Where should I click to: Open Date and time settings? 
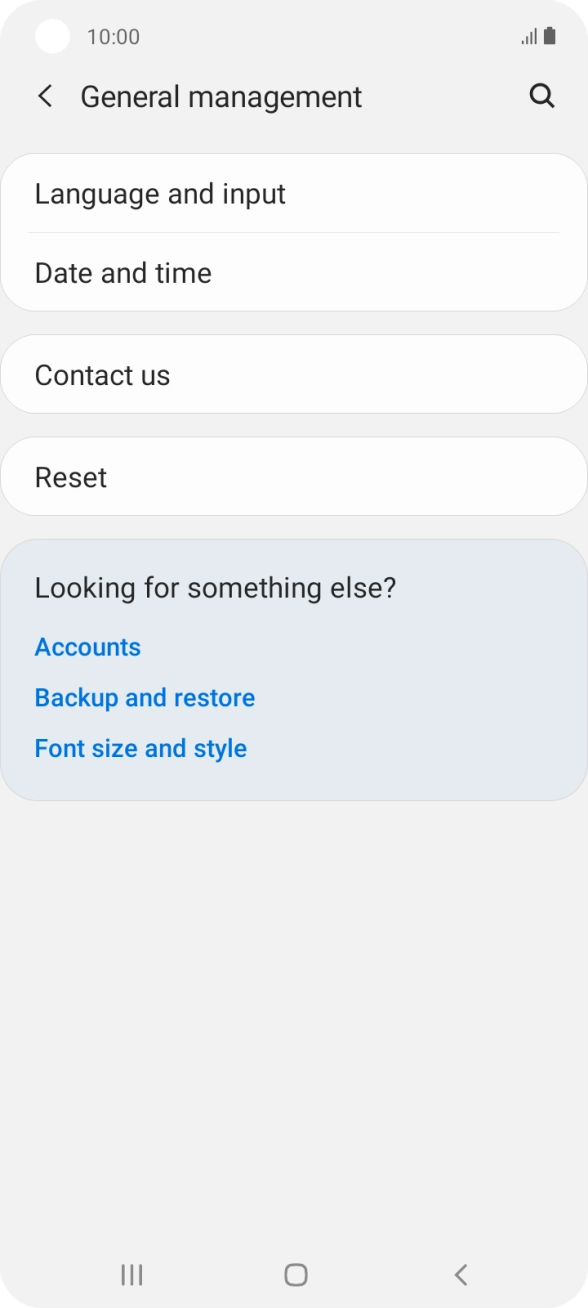coord(294,273)
